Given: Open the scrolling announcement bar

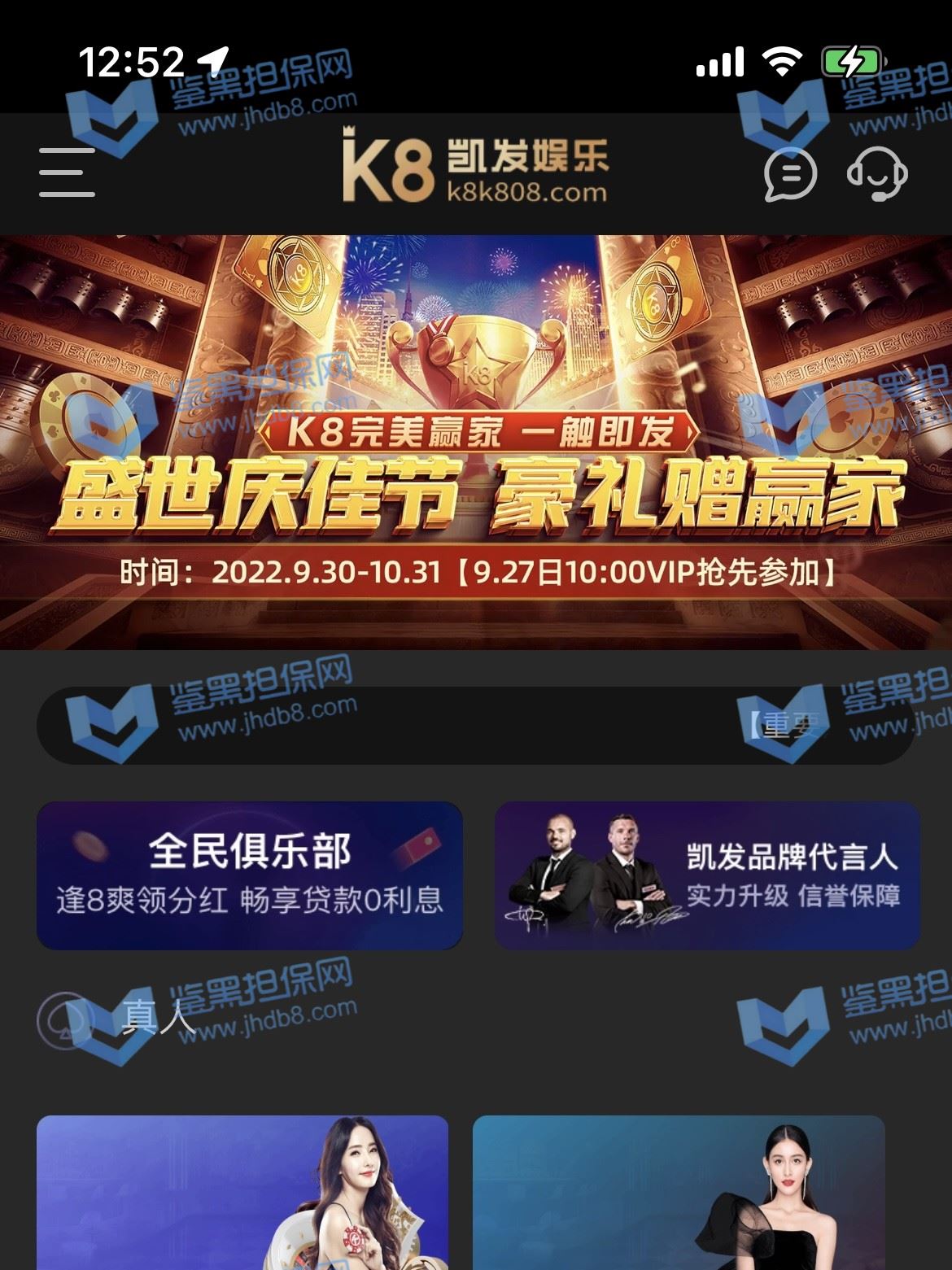Looking at the screenshot, I should [x=476, y=725].
